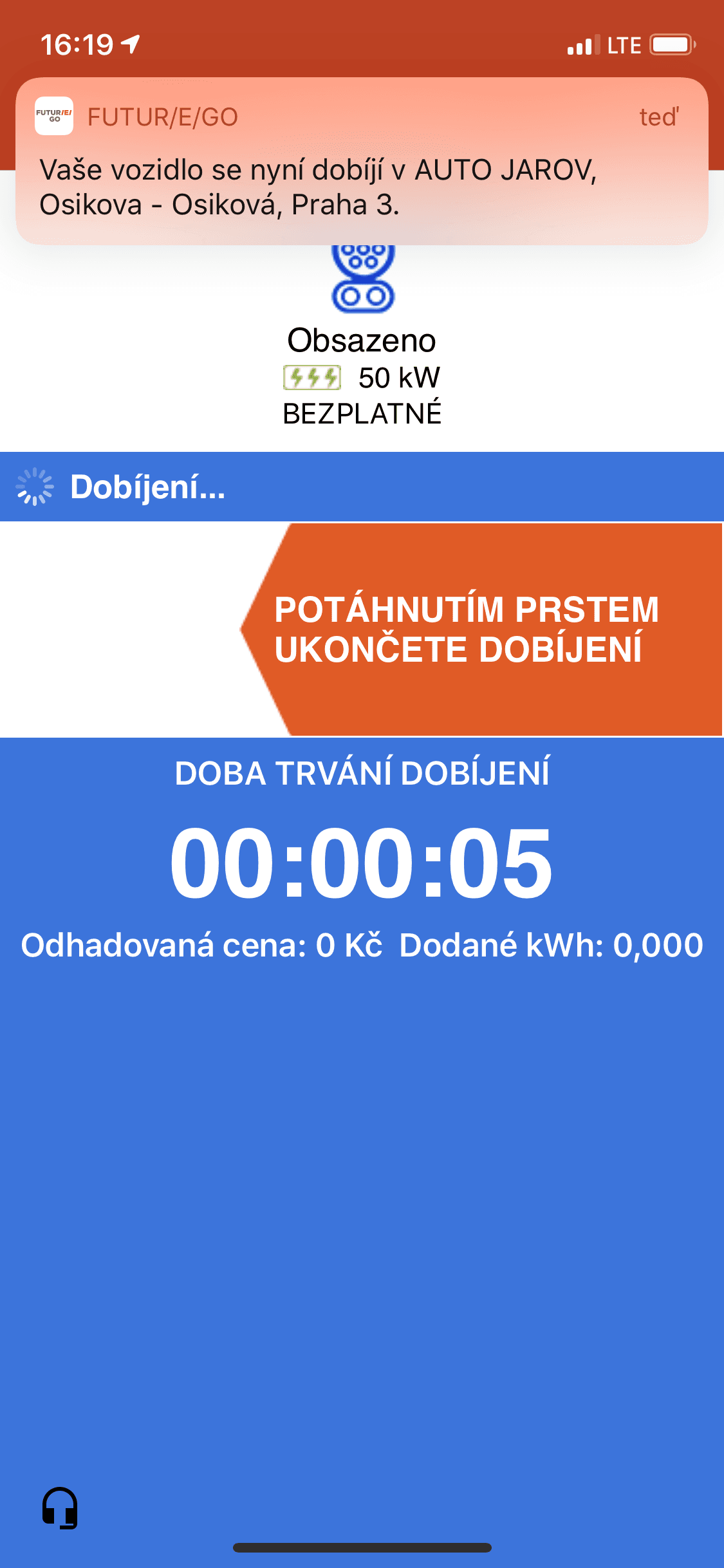Open the FUTUR/E/GO charging notification banner
The height and width of the screenshot is (1568, 724).
click(x=362, y=161)
